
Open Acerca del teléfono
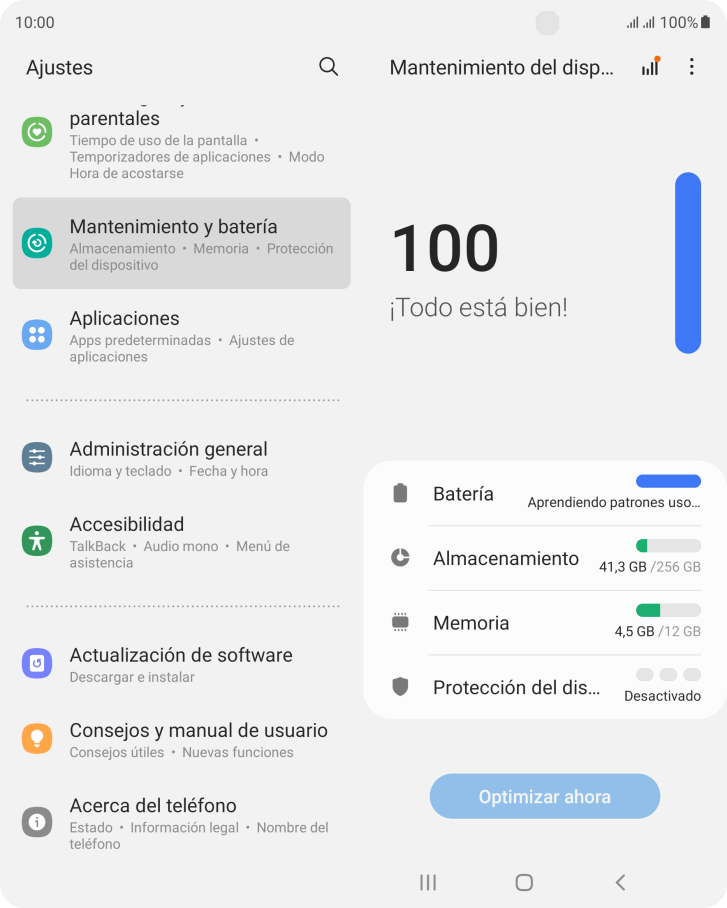click(x=181, y=822)
